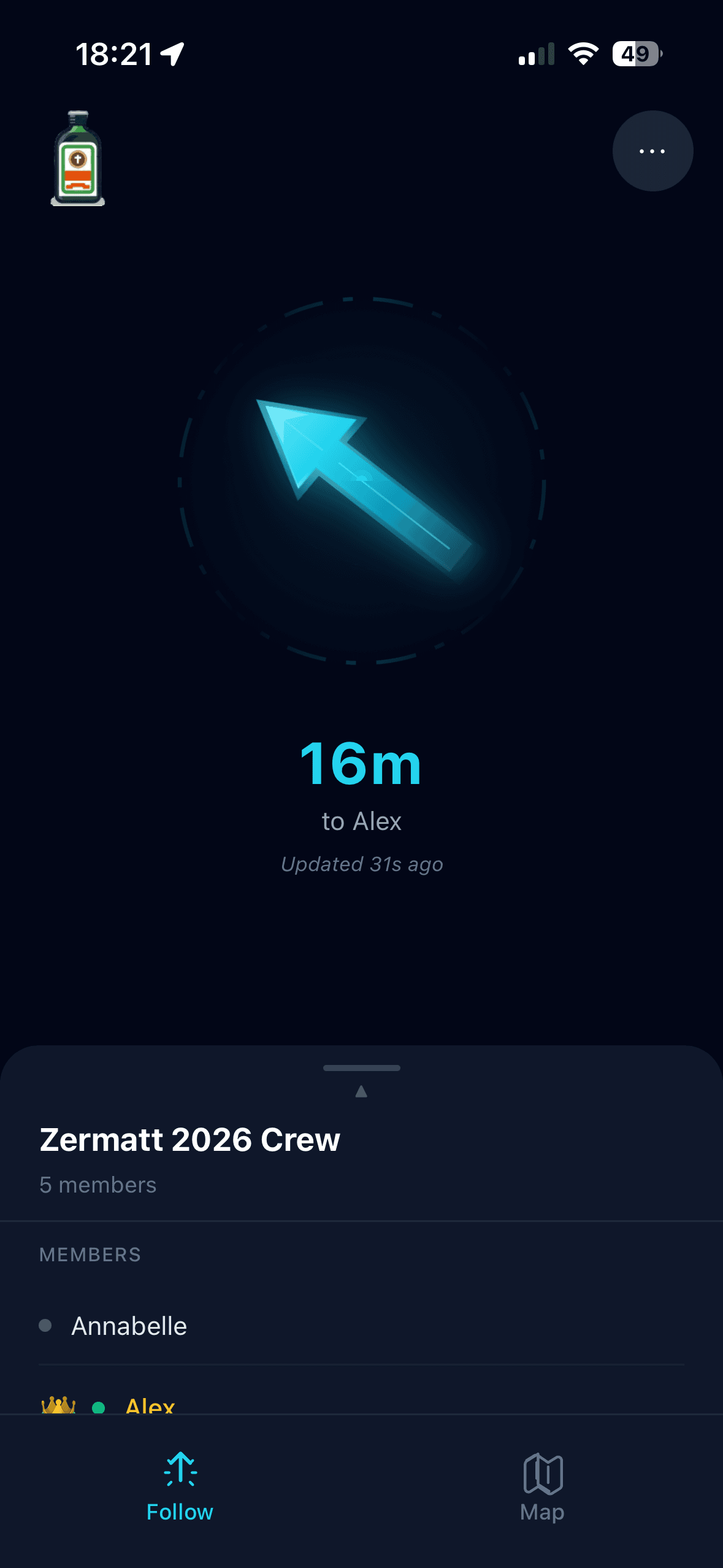Expand the '5 members' summary
Image resolution: width=723 pixels, height=1568 pixels.
pyautogui.click(x=97, y=1185)
